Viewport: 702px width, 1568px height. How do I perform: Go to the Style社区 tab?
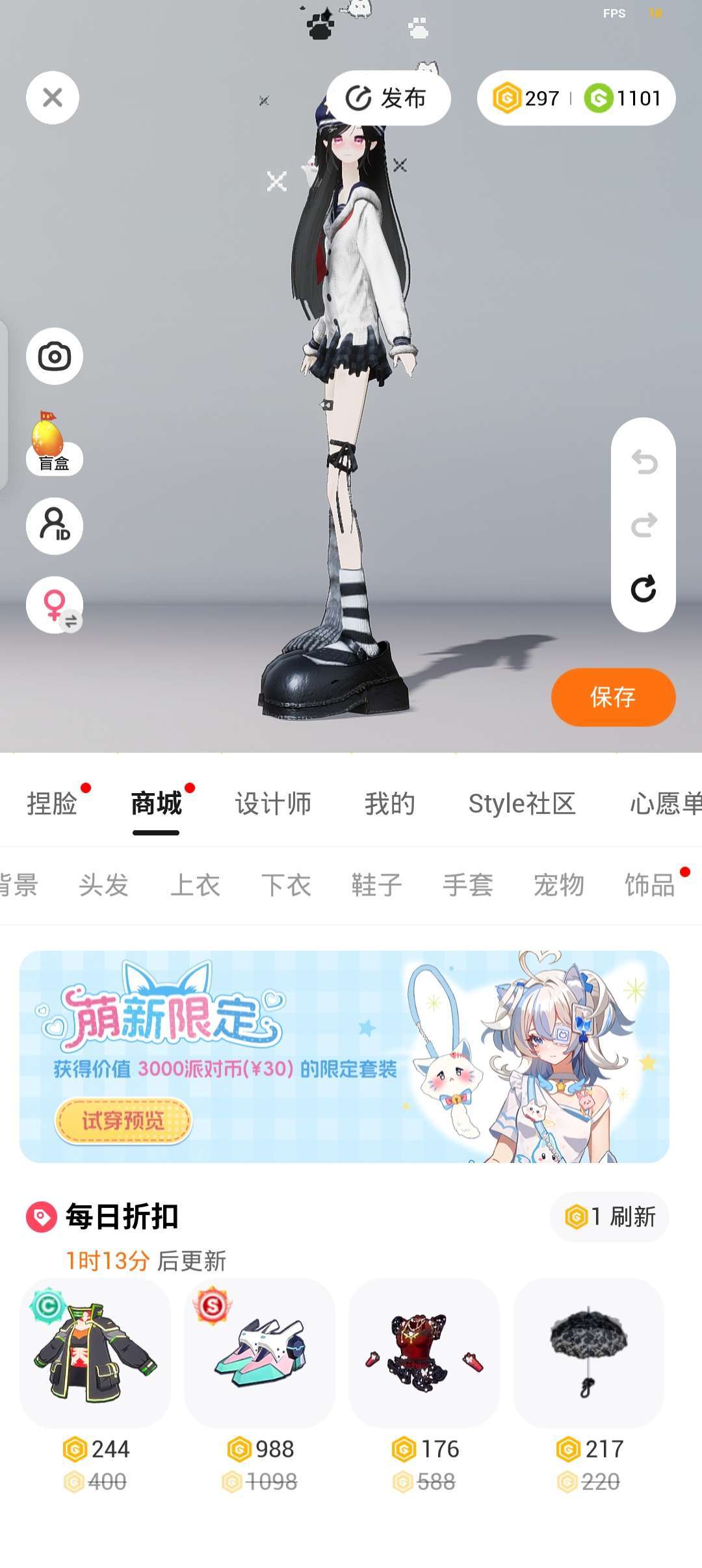click(522, 804)
